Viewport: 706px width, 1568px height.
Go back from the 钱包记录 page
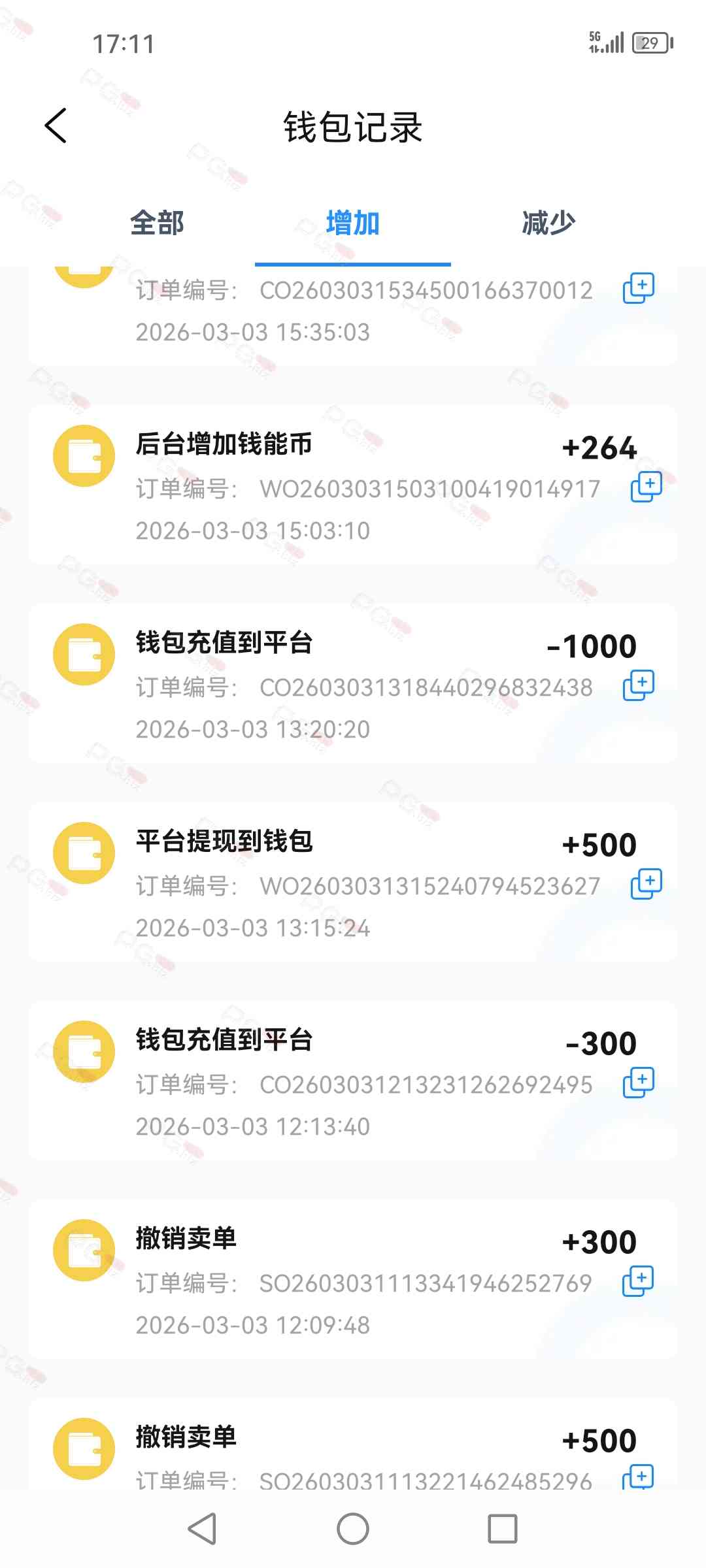[56, 125]
